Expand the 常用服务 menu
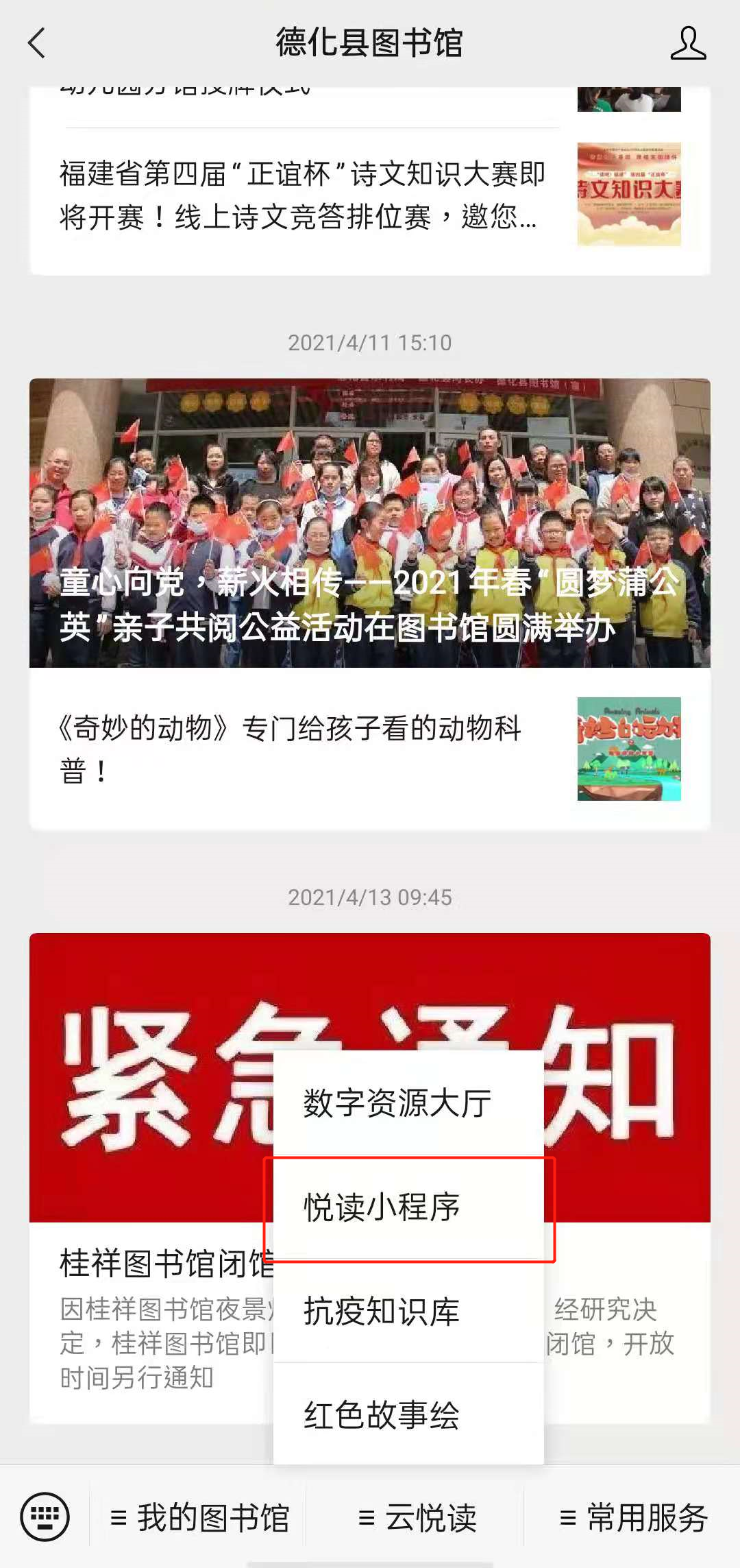740x1568 pixels. (633, 1517)
